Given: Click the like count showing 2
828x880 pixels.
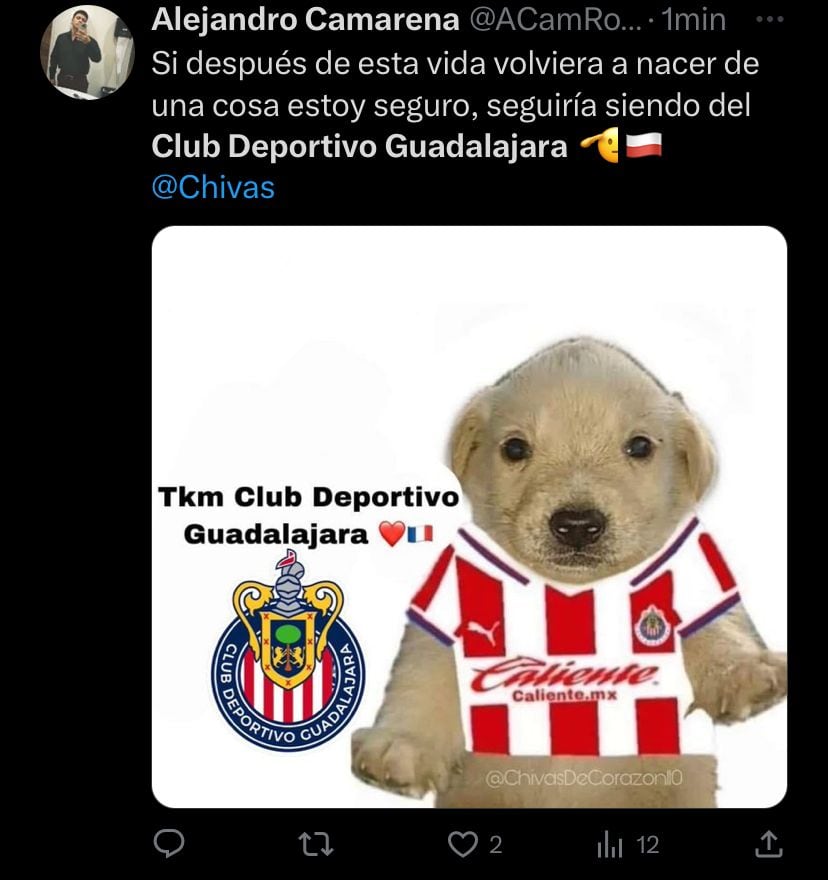Looking at the screenshot, I should click(494, 845).
